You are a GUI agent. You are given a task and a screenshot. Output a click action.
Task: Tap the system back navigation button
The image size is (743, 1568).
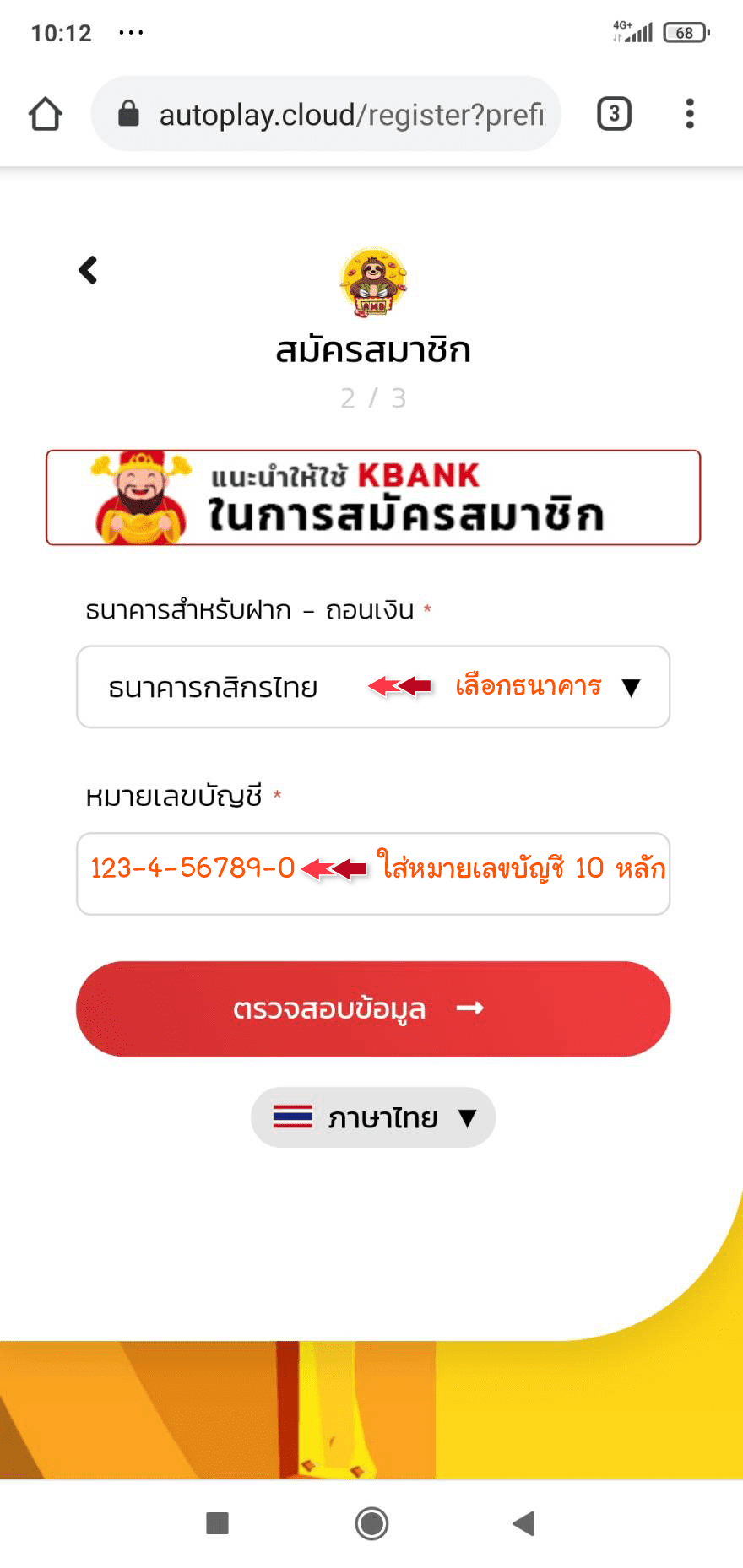[x=523, y=1523]
